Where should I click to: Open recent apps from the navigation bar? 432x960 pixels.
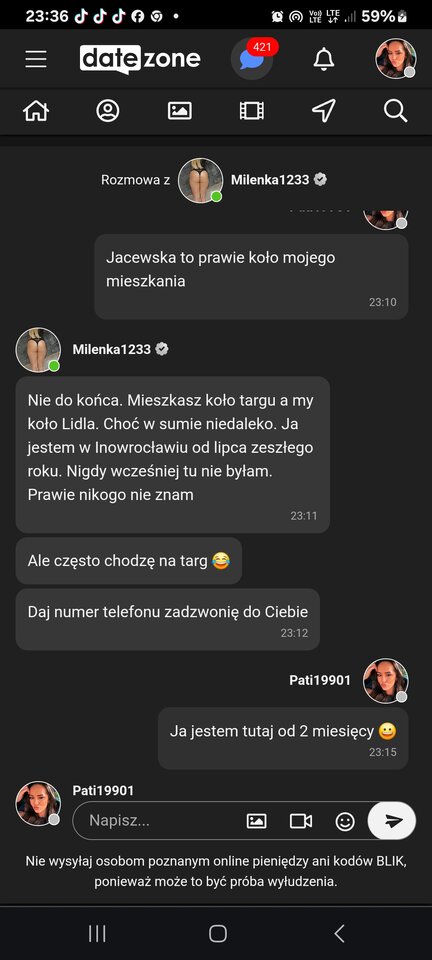(x=97, y=933)
